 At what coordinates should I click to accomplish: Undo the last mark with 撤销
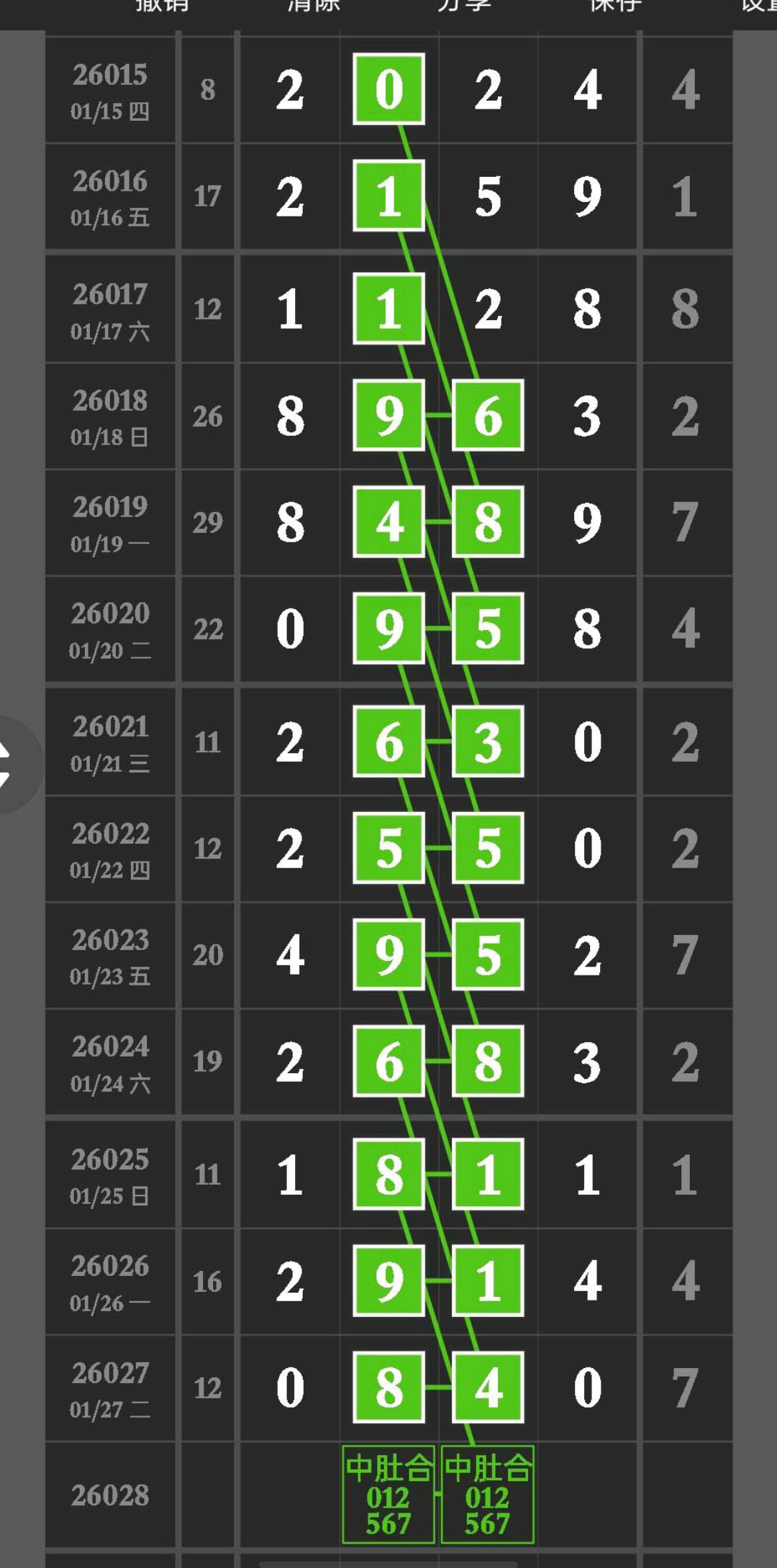(x=162, y=6)
